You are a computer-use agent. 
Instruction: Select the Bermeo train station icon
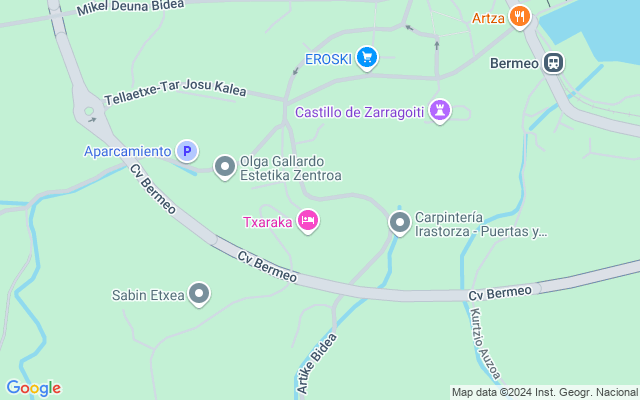(x=553, y=63)
